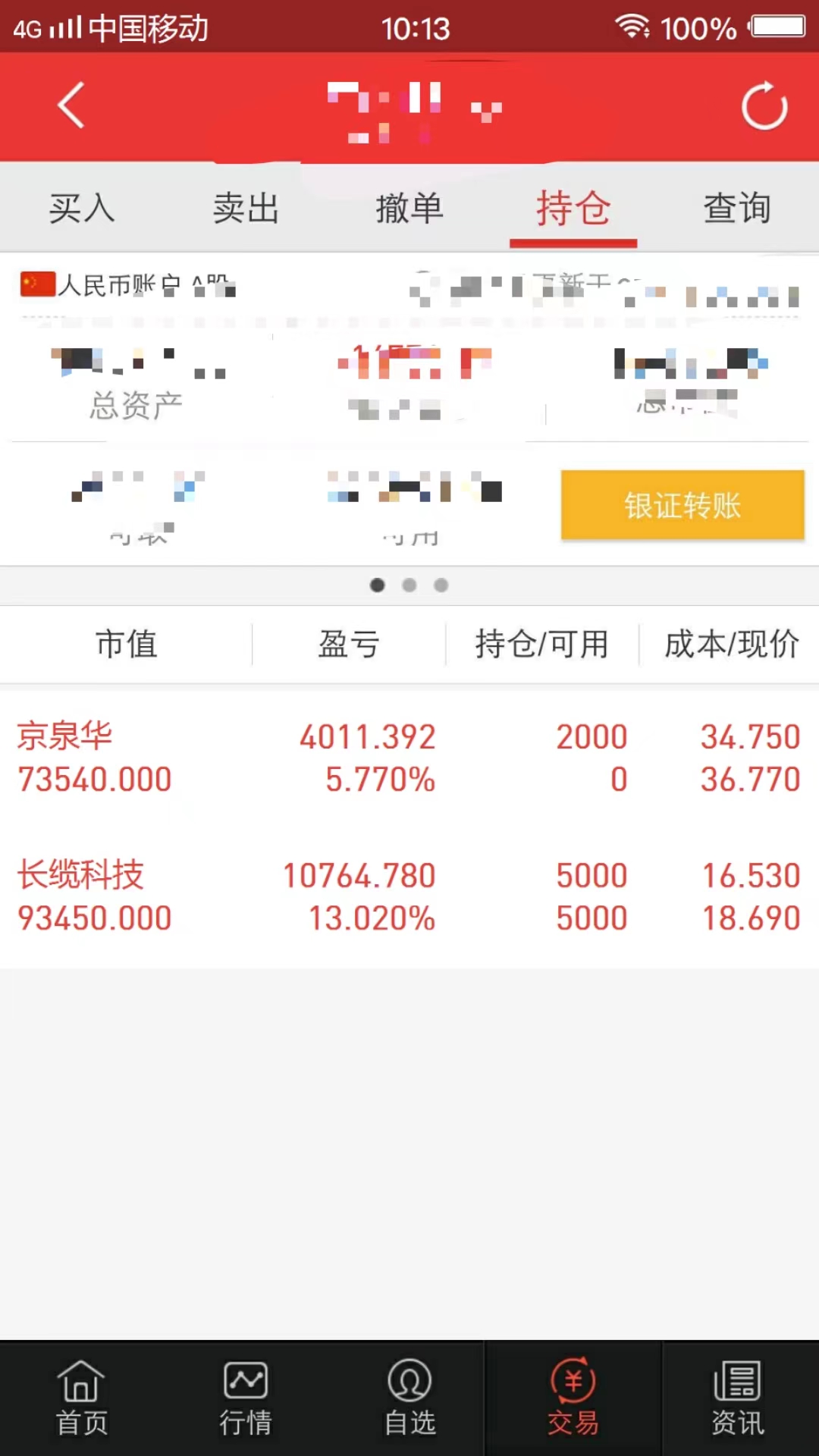Image resolution: width=819 pixels, height=1456 pixels.
Task: Go to 首页 in bottom navigation
Action: [x=82, y=1398]
